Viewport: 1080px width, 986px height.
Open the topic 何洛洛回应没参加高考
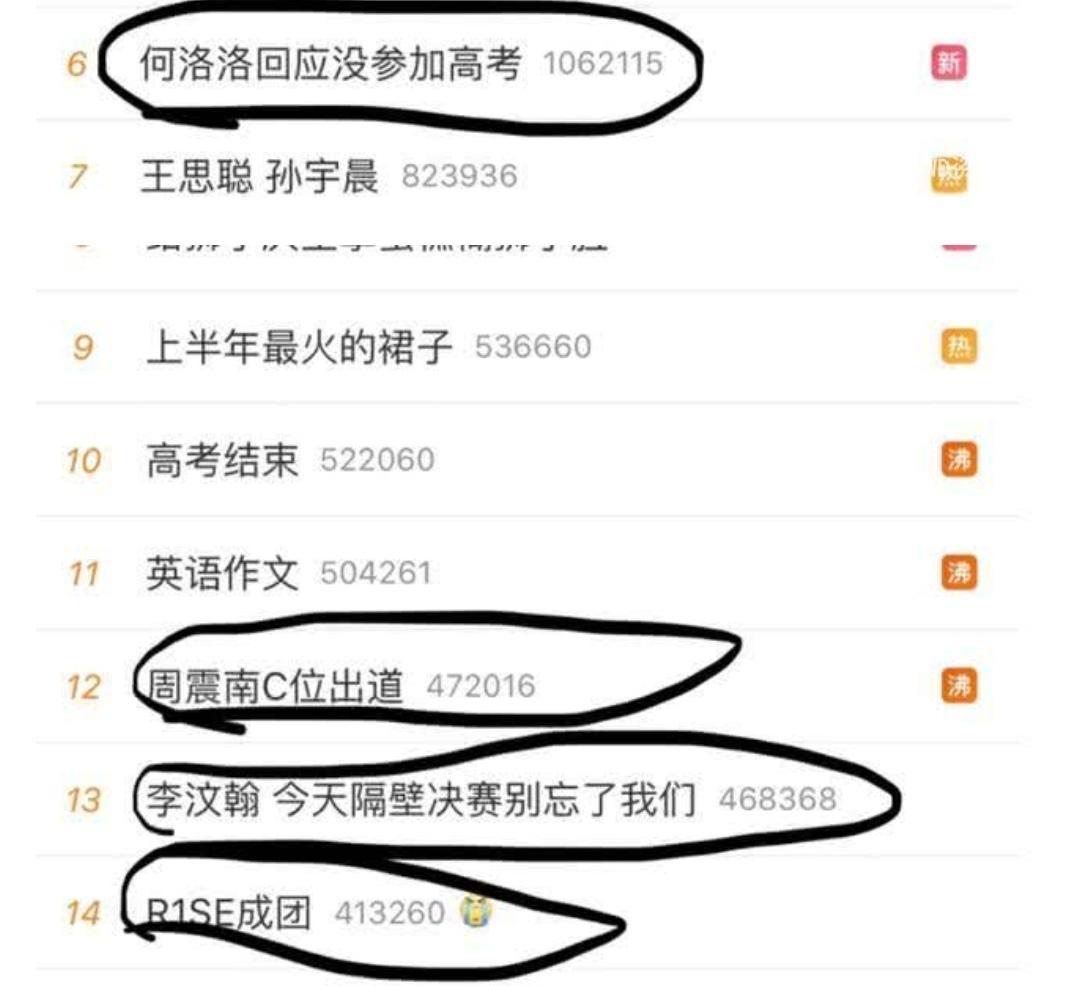tap(330, 65)
